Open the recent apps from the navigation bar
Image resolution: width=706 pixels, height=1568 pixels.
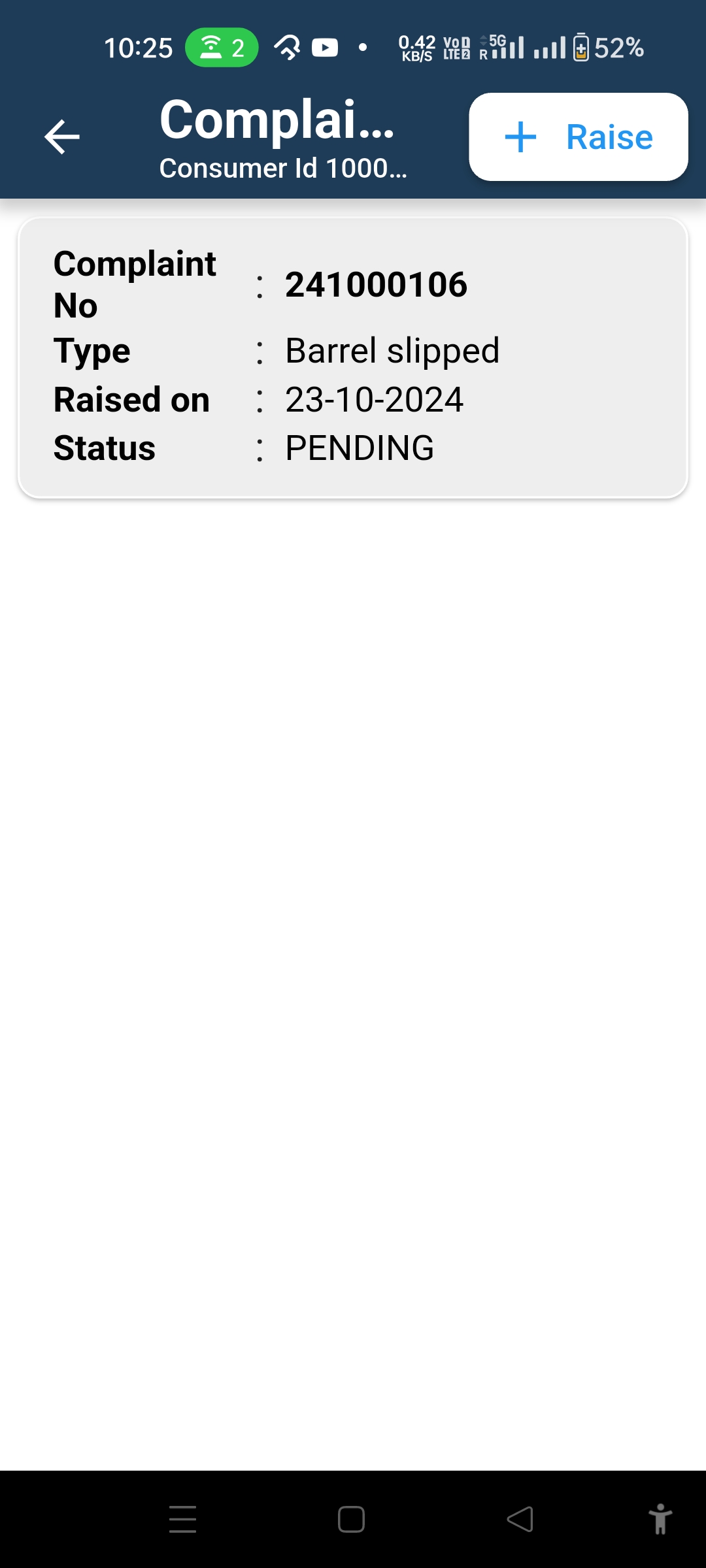pos(183,1519)
